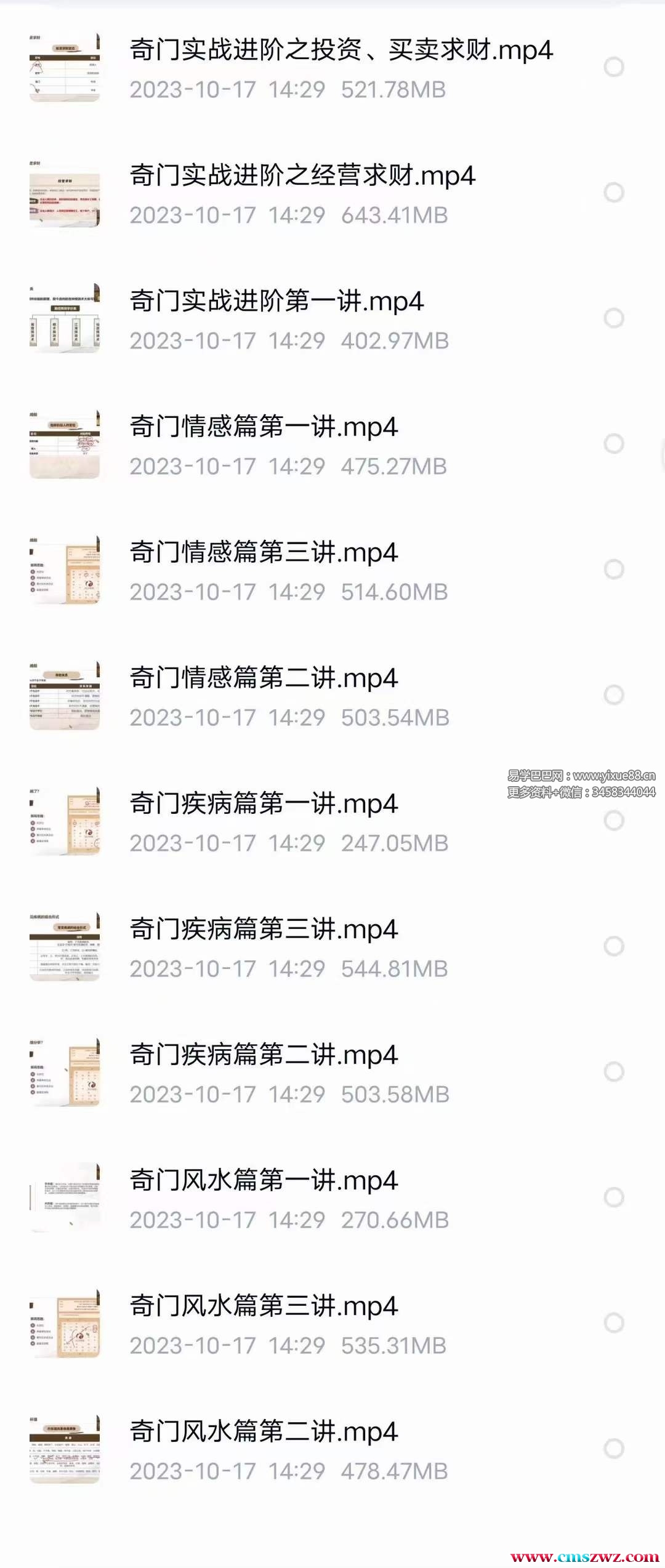Open thumbnail of 奇门实战进阶之经营求财.mp4
The width and height of the screenshot is (665, 1568).
(65, 193)
